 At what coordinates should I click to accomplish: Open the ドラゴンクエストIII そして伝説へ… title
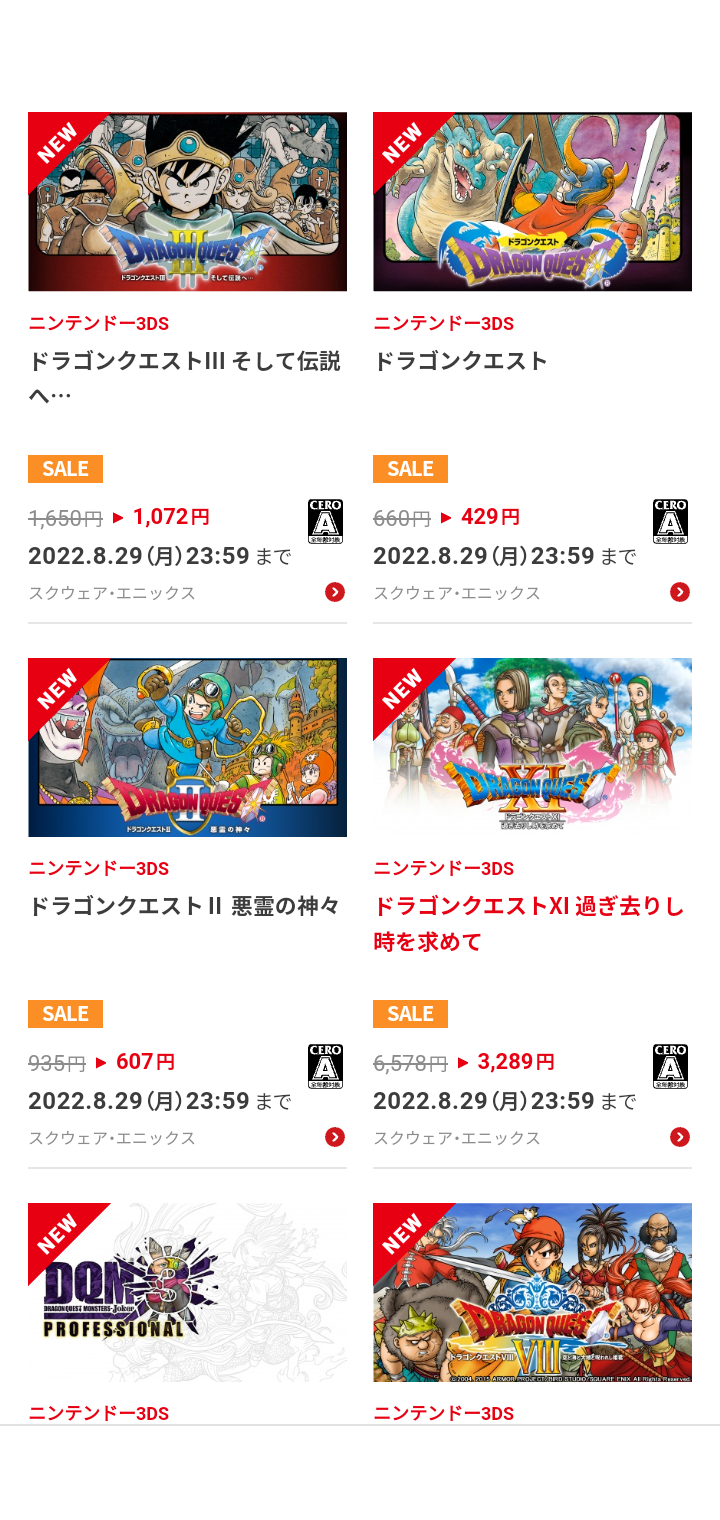pos(185,378)
